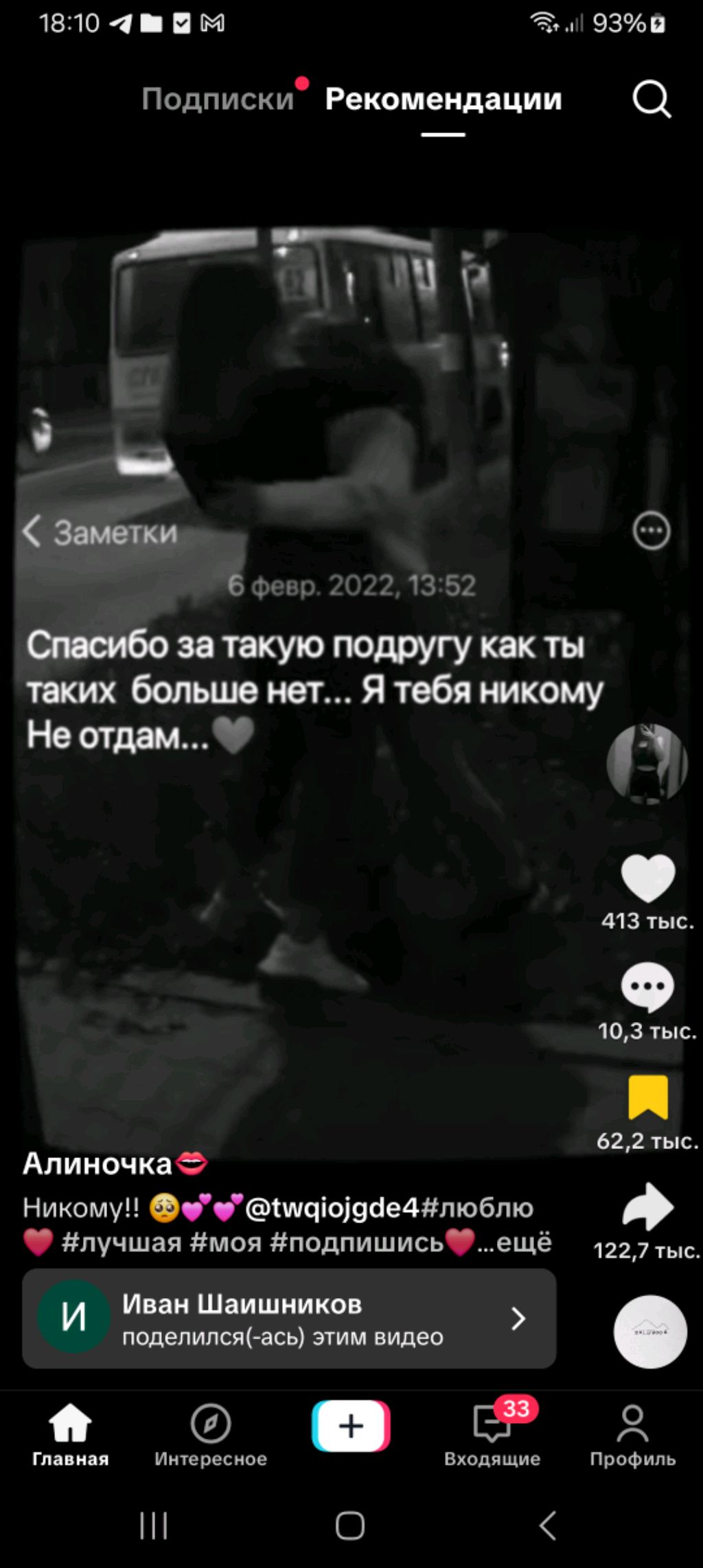The height and width of the screenshot is (1568, 703).
Task: Switch to the Подписки tab
Action: click(x=218, y=100)
